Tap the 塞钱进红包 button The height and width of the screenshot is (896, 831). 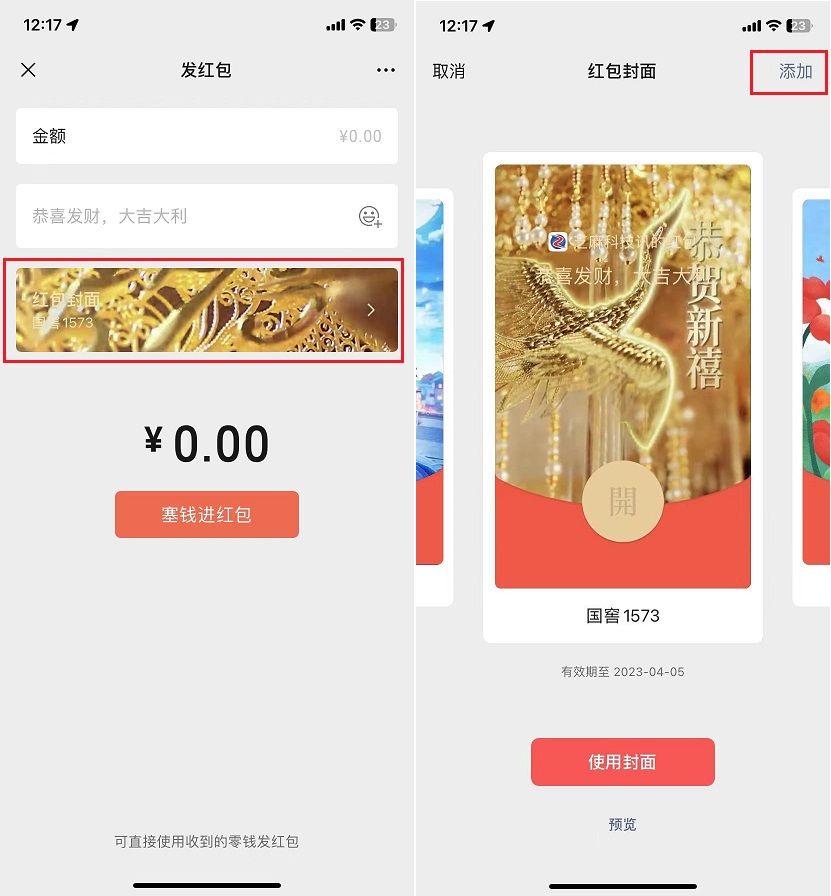point(207,515)
